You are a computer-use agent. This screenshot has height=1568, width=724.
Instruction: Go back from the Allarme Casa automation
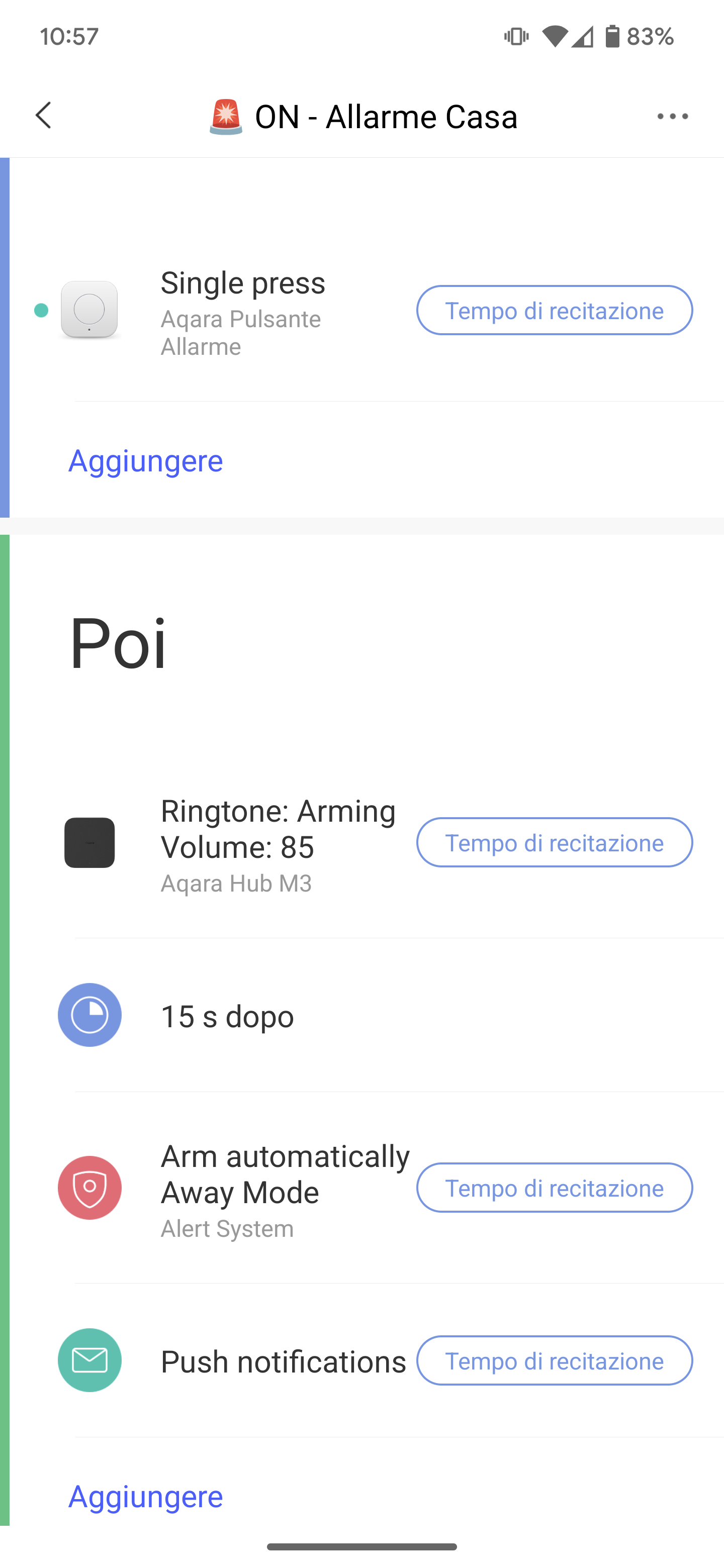point(44,116)
